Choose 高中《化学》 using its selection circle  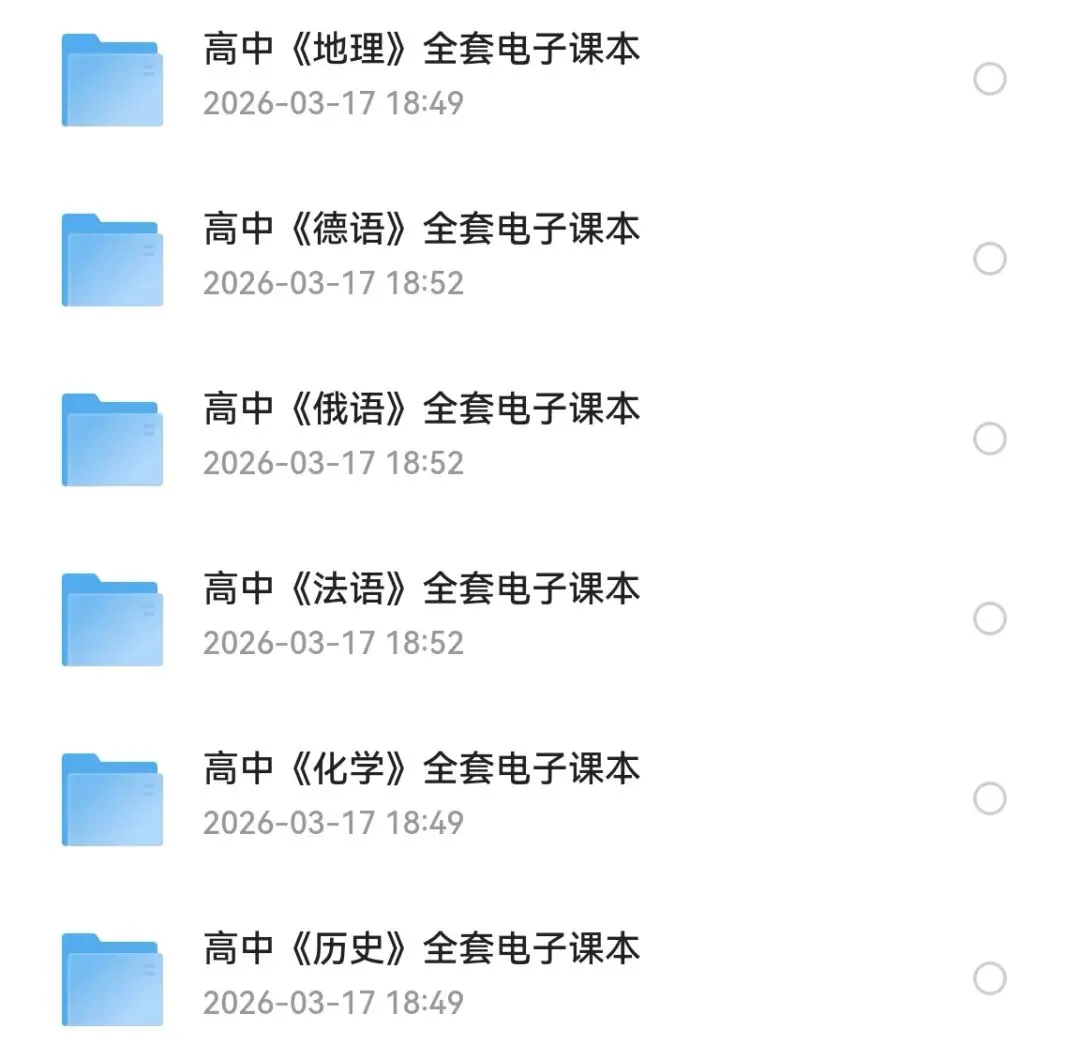(x=989, y=799)
